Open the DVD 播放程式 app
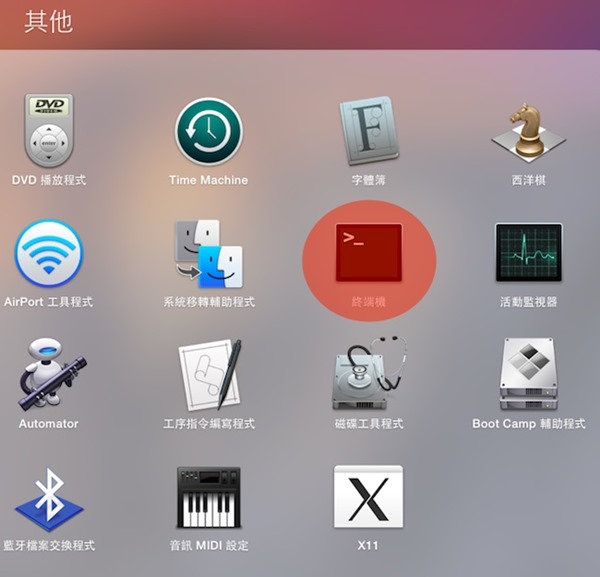The height and width of the screenshot is (577, 600). pyautogui.click(x=48, y=130)
